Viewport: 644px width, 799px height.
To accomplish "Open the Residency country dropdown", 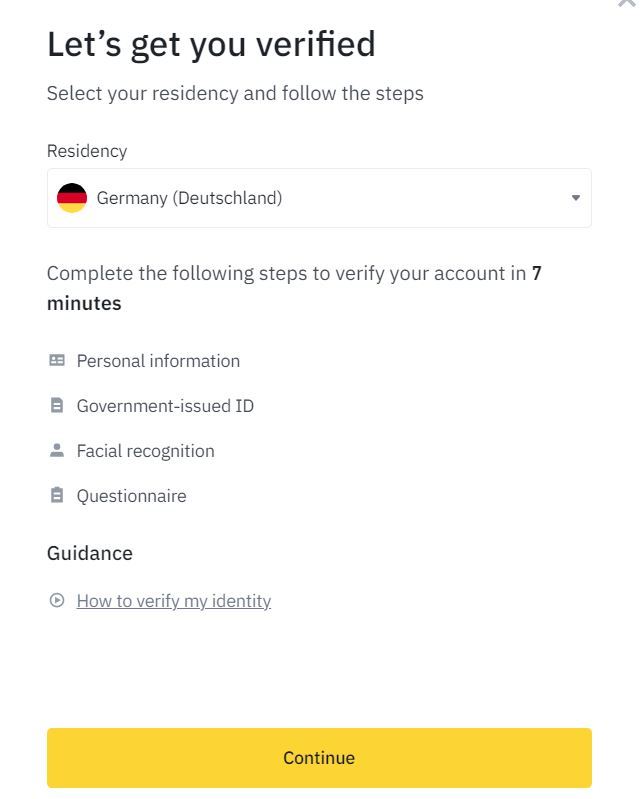I will pos(318,198).
